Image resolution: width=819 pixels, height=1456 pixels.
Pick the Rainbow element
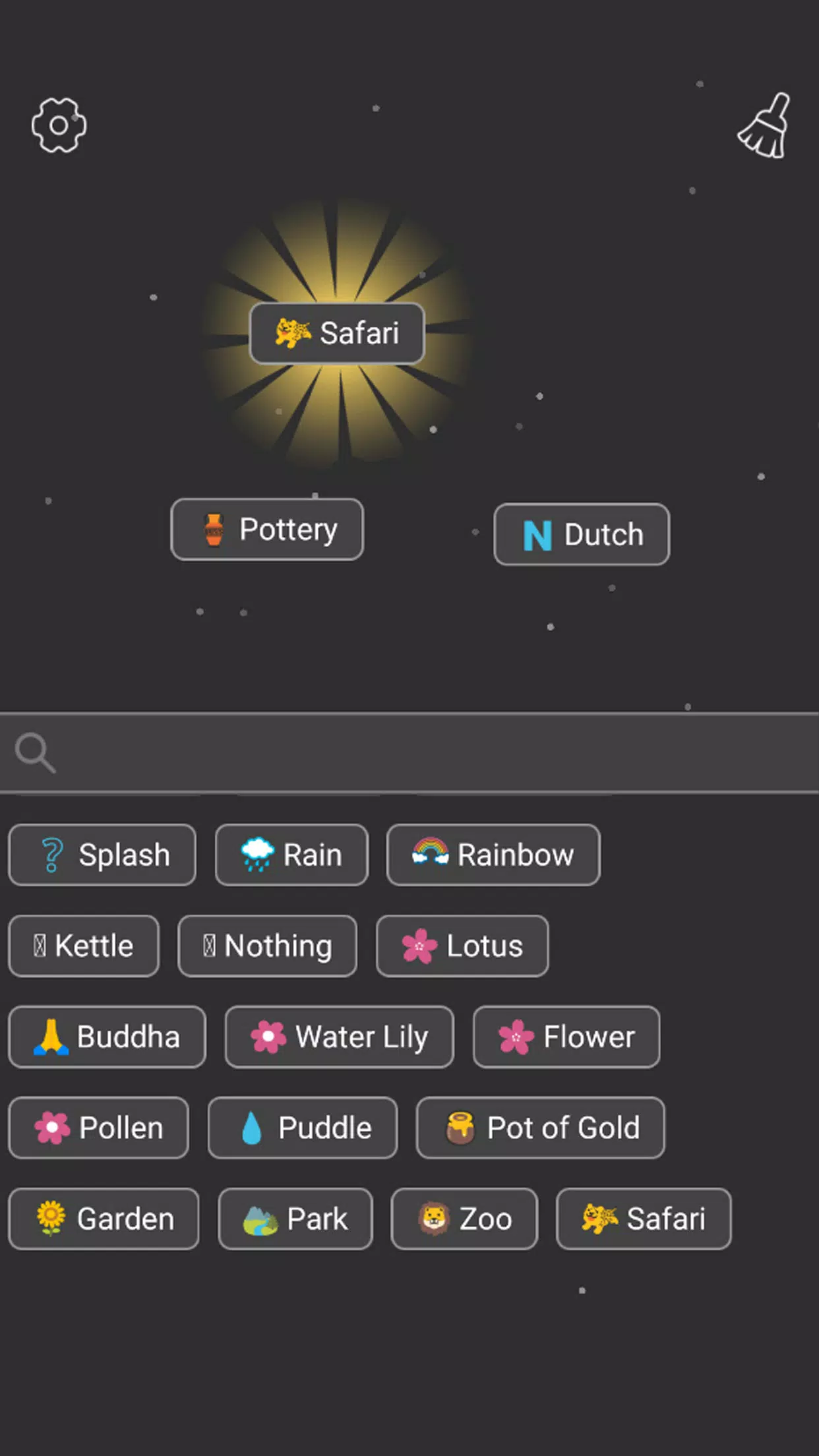pos(493,855)
